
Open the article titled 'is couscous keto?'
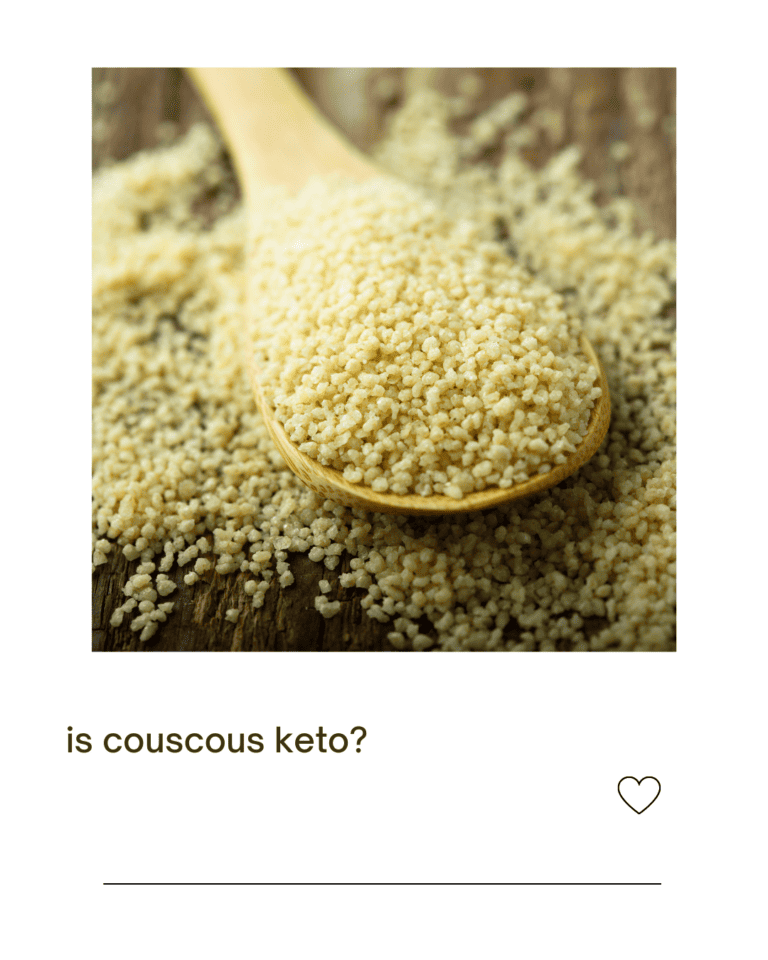pyautogui.click(x=218, y=738)
